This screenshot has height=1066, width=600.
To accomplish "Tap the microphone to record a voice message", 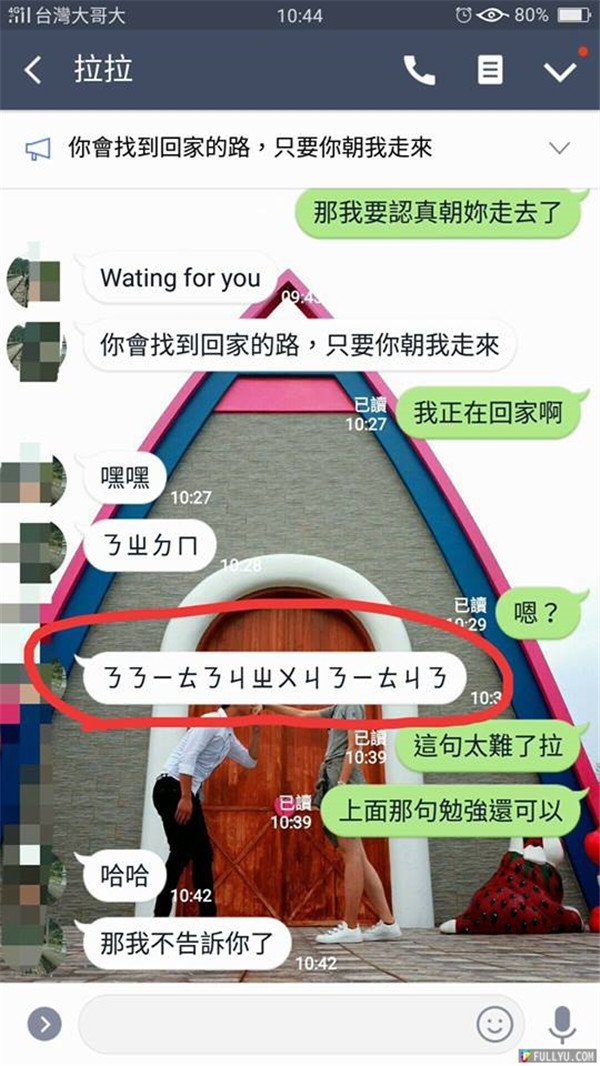I will click(x=562, y=1023).
